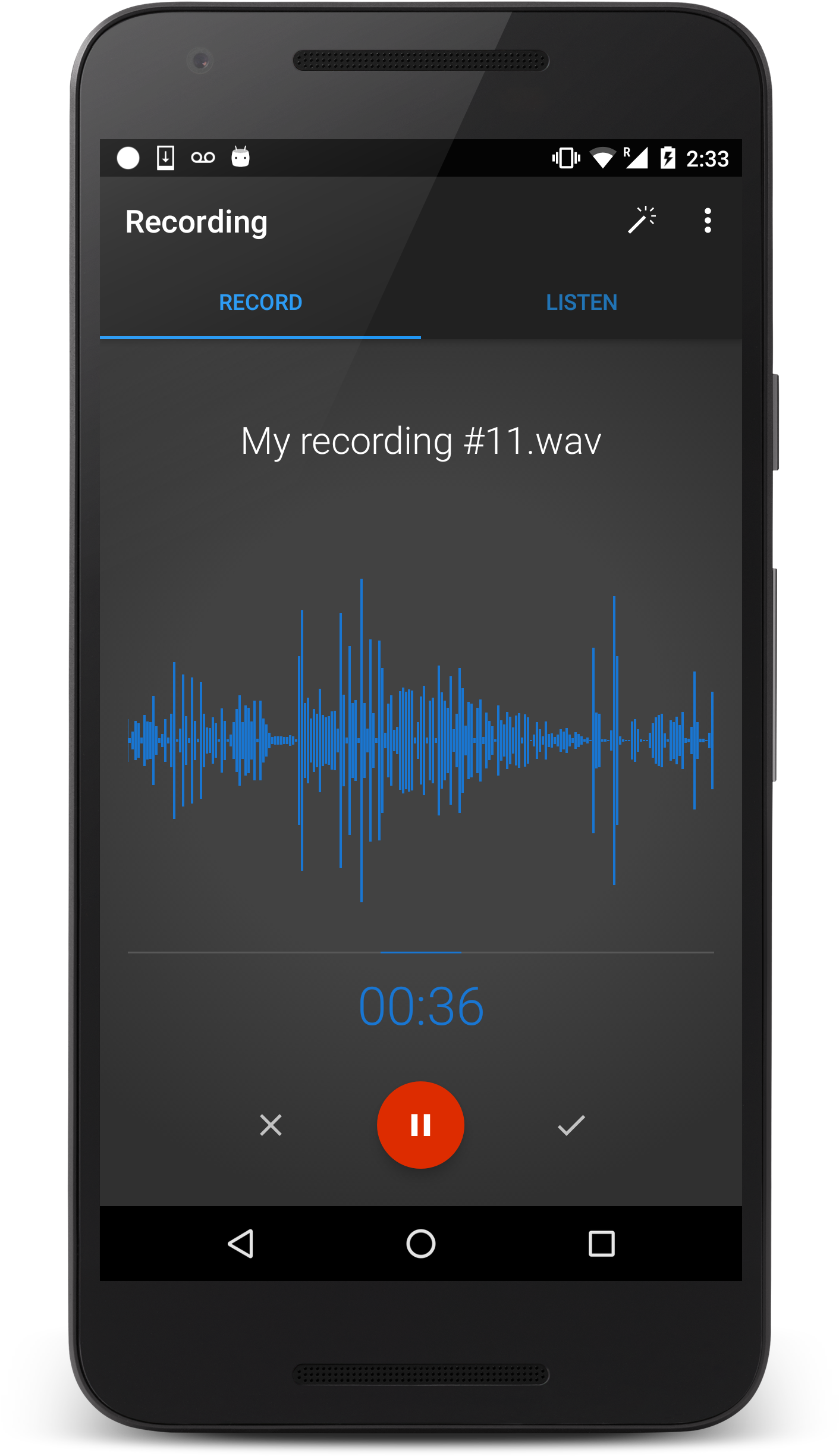Switch to the LISTEN tab
The width and height of the screenshot is (839, 1456).
click(582, 303)
